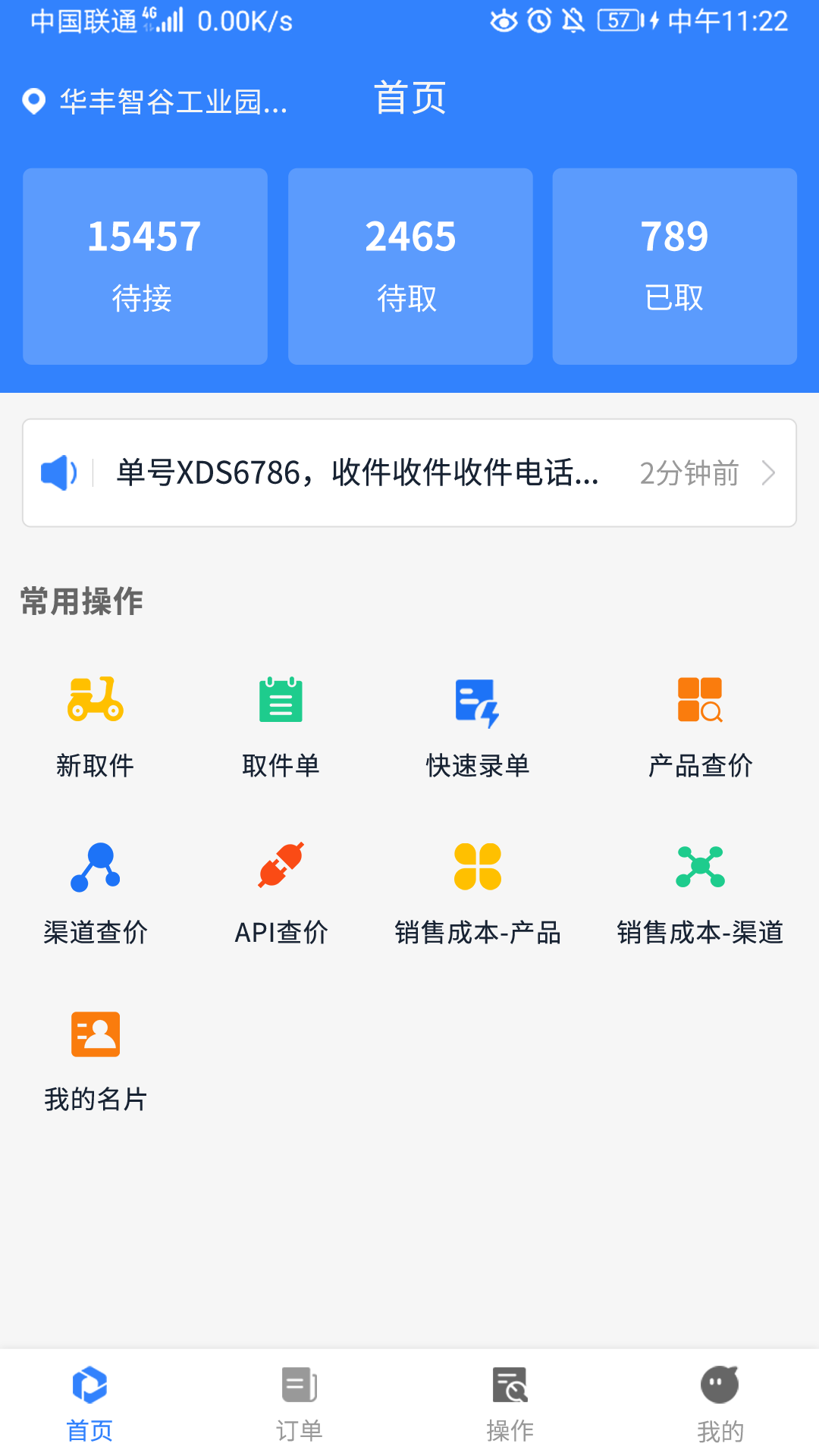This screenshot has width=819, height=1456.
Task: Launch 快速录单 quick entry
Action: 477,726
